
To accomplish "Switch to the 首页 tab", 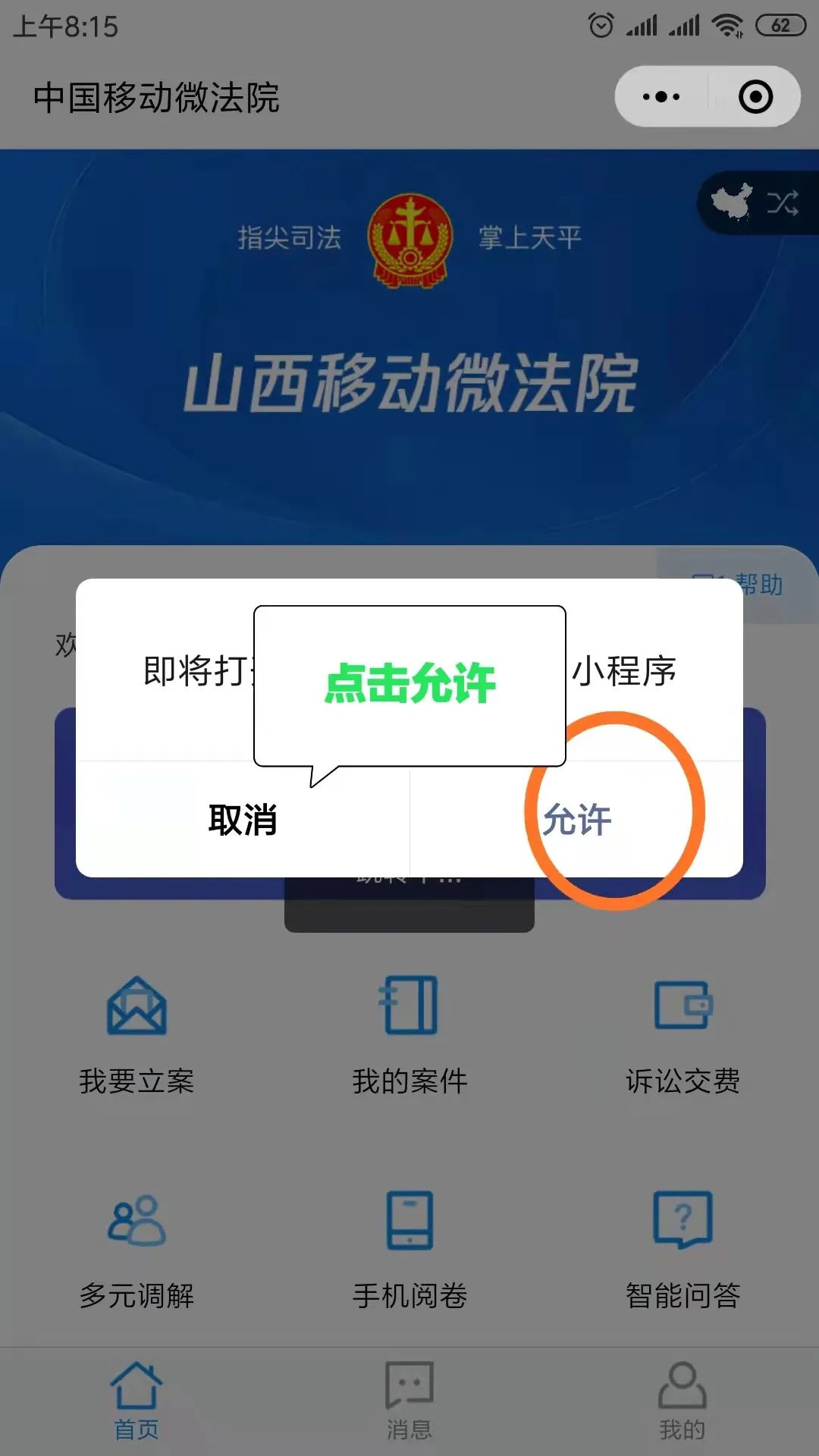I will click(x=136, y=1401).
